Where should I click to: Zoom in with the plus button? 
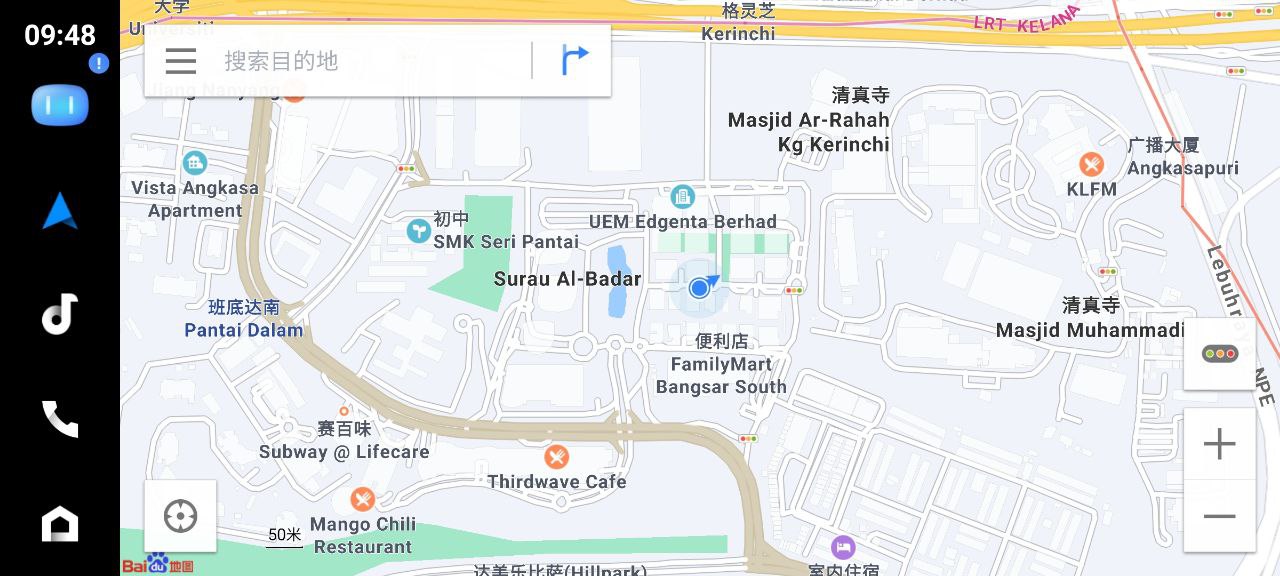pyautogui.click(x=1219, y=444)
